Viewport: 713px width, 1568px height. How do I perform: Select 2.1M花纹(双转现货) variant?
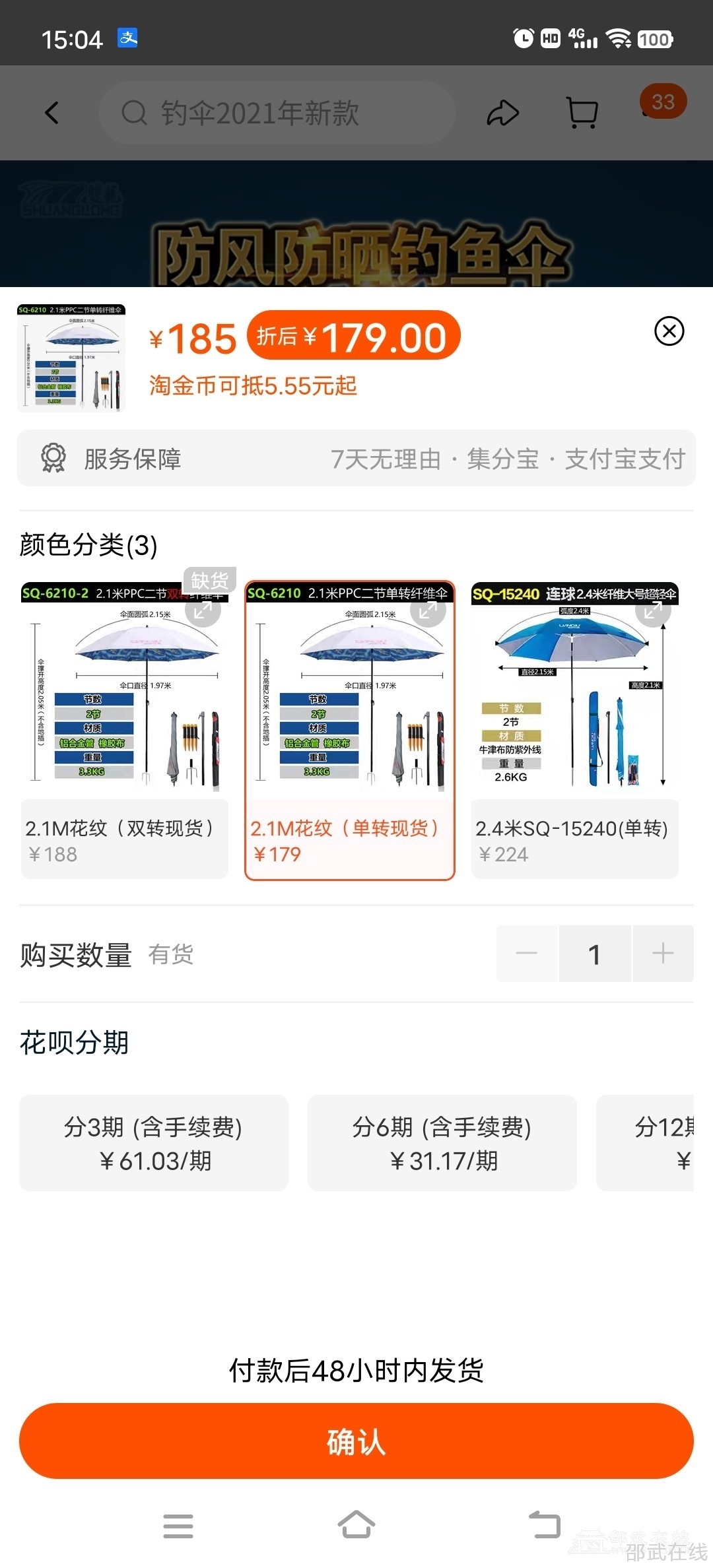124,839
